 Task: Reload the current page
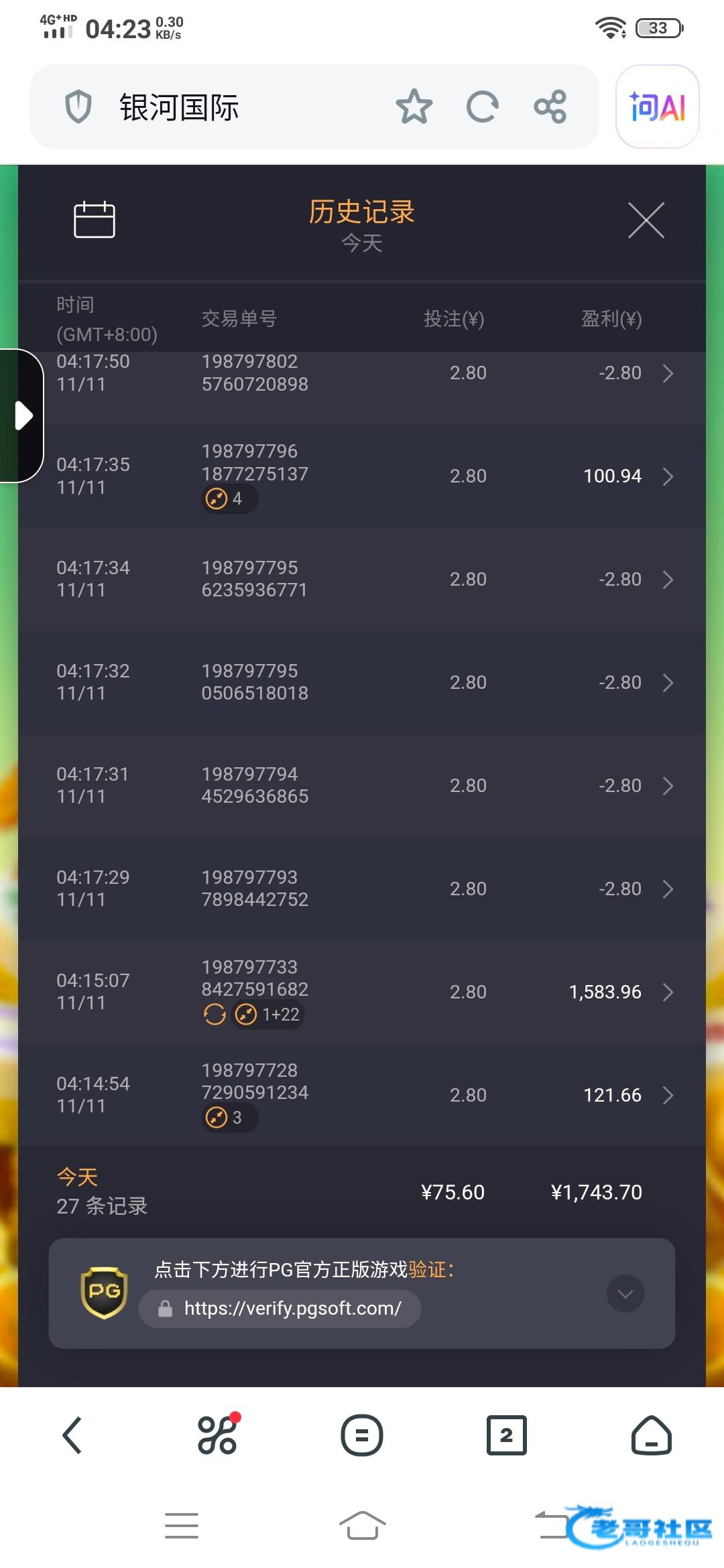coord(483,107)
